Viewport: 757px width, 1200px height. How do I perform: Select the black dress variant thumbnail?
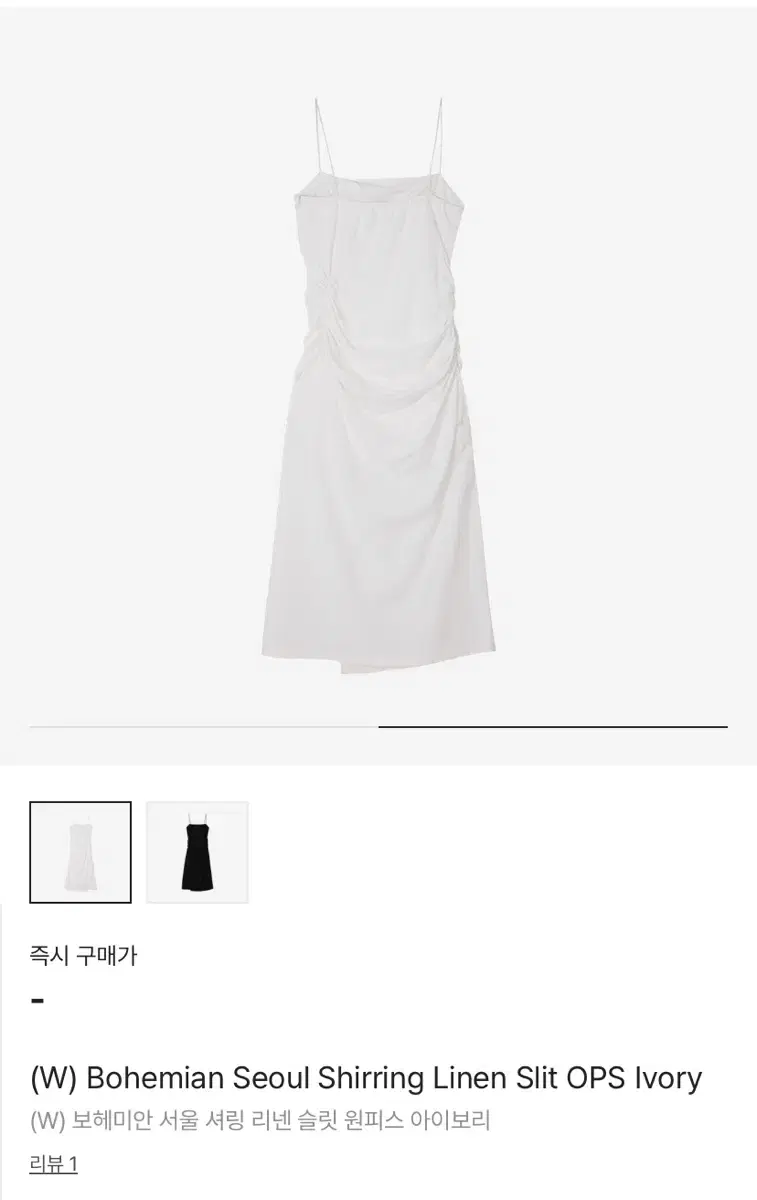pyautogui.click(x=197, y=850)
